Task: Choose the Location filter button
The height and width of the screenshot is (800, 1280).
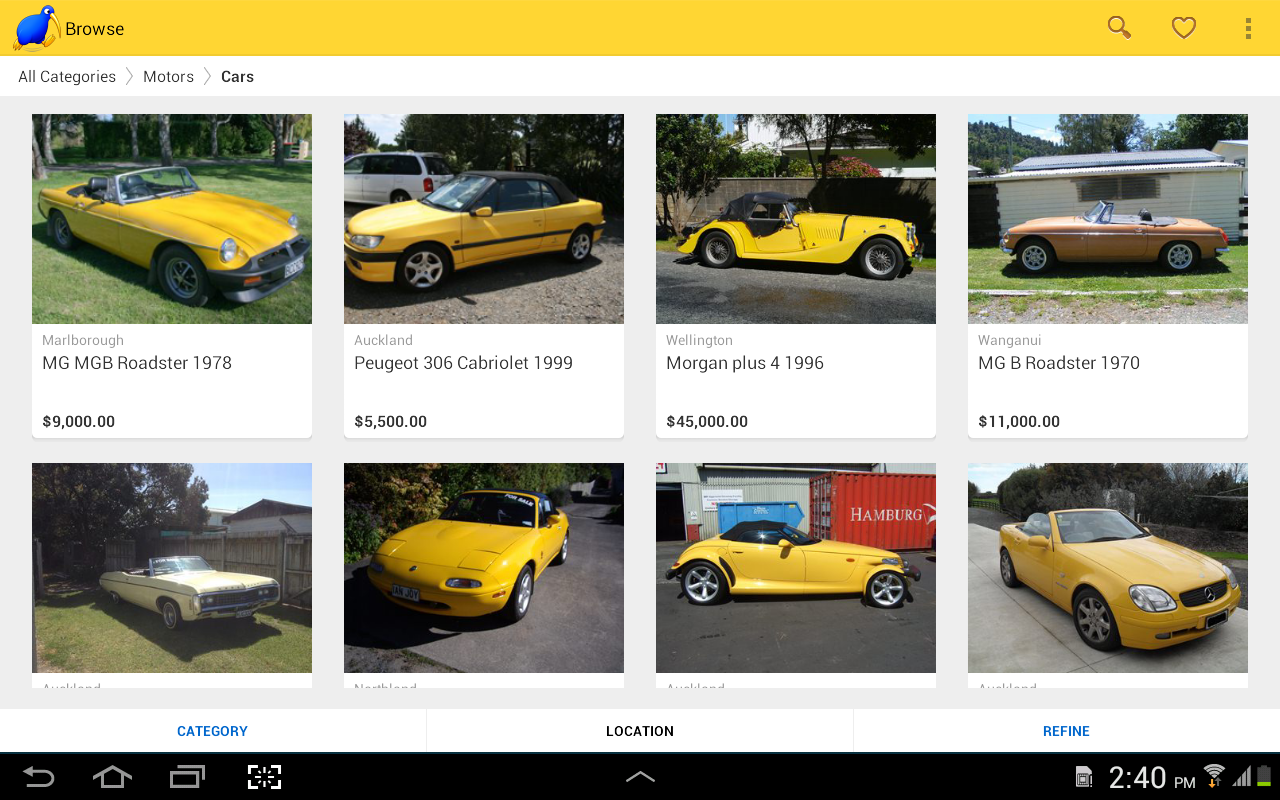Action: click(x=640, y=731)
